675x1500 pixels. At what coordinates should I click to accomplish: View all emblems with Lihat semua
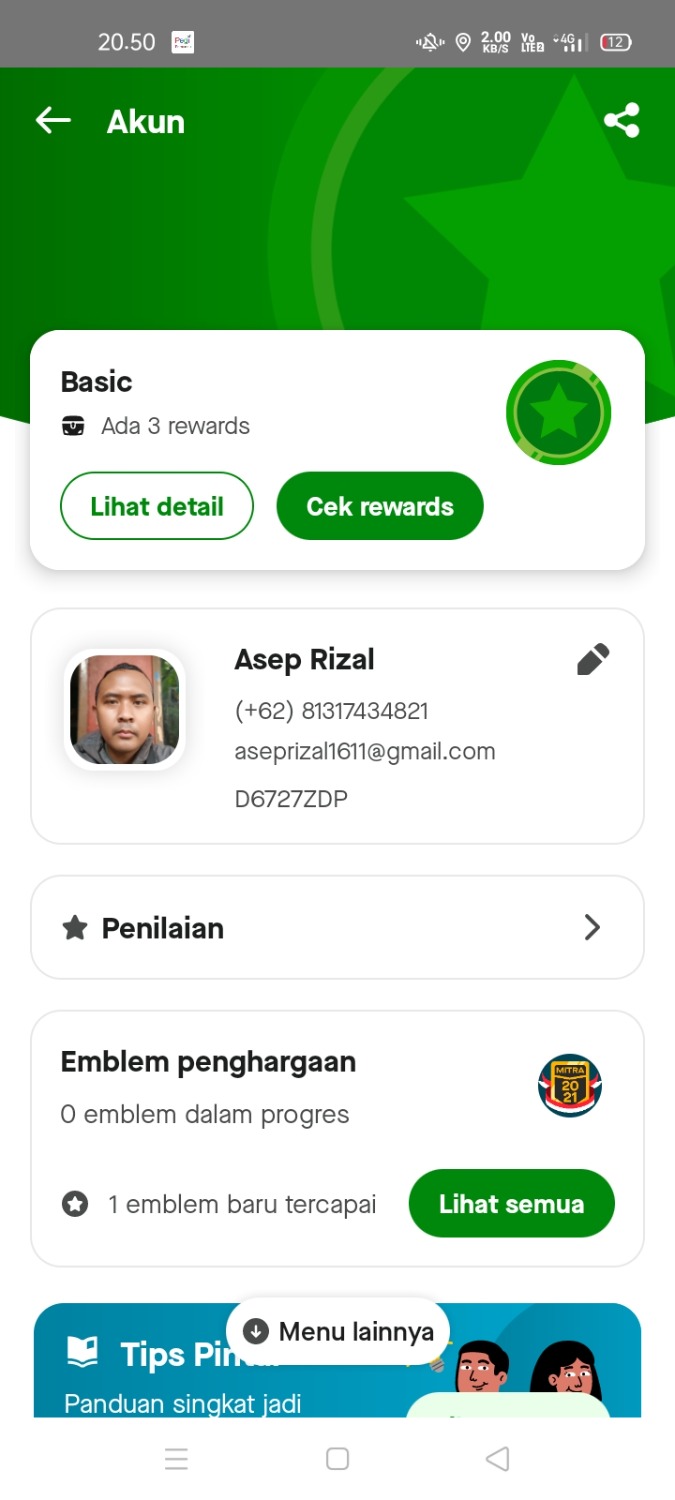511,1203
